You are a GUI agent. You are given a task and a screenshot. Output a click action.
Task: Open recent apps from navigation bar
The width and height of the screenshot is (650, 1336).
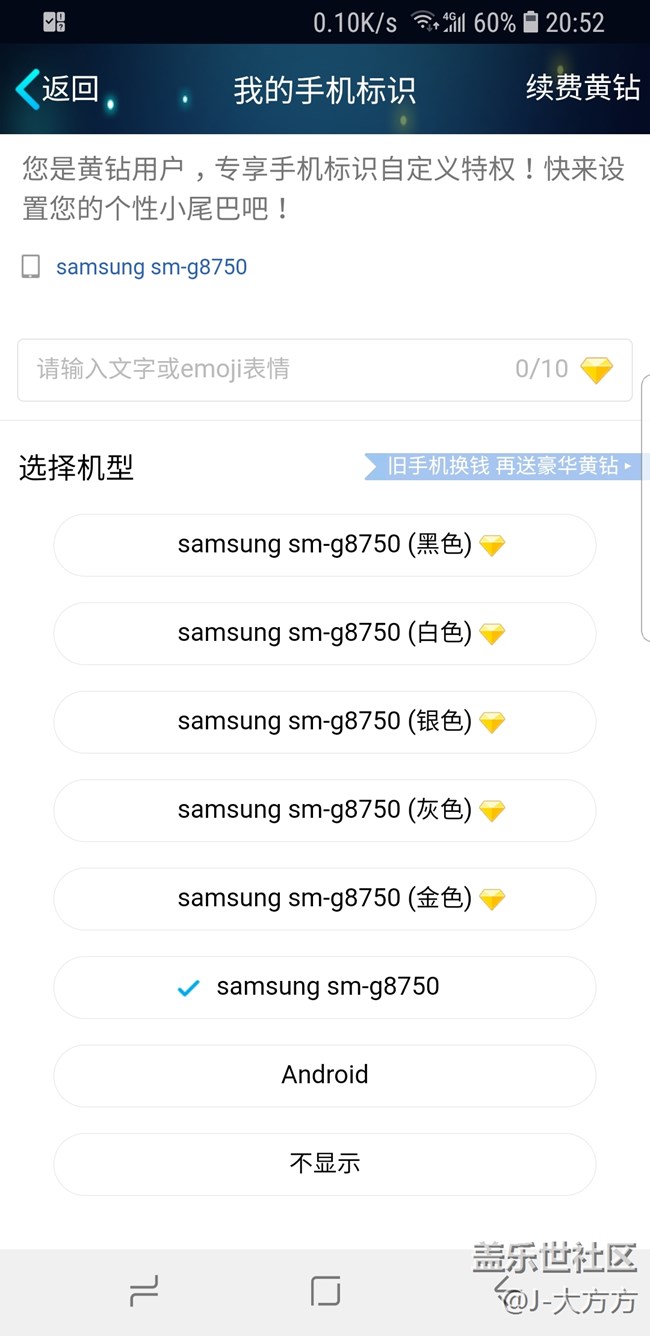(144, 1291)
